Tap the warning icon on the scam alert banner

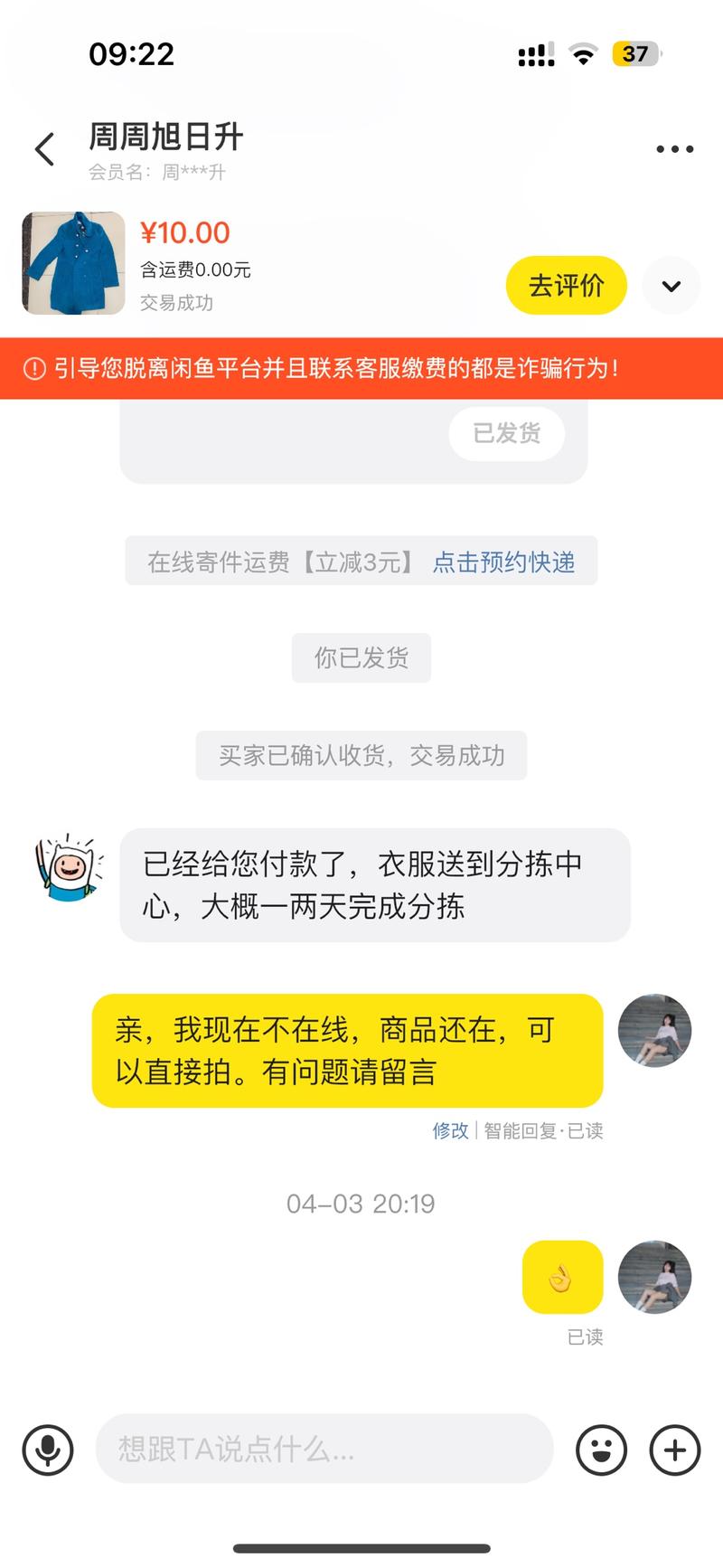33,367
